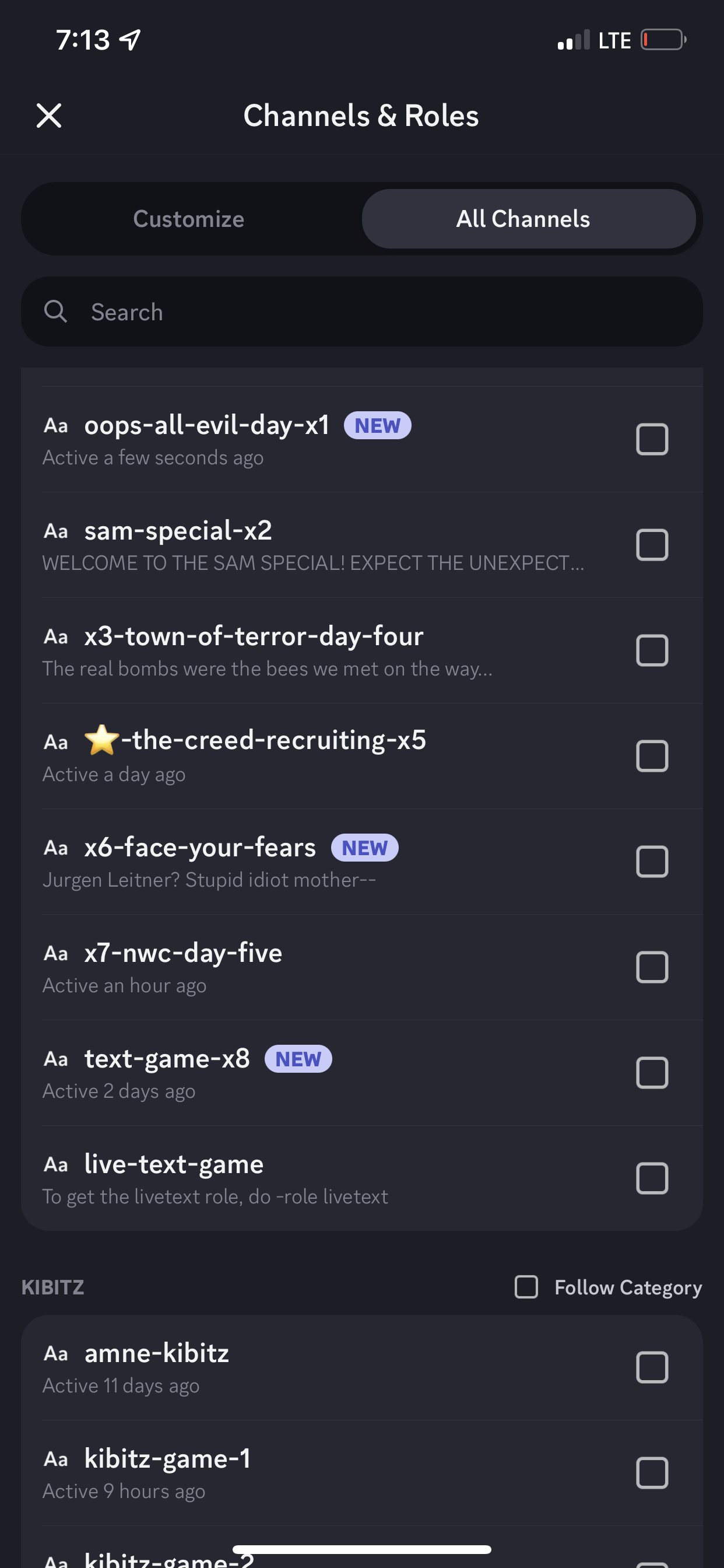Close the Channels & Roles screen
Screen dimensions: 724x1568
pyautogui.click(x=48, y=116)
